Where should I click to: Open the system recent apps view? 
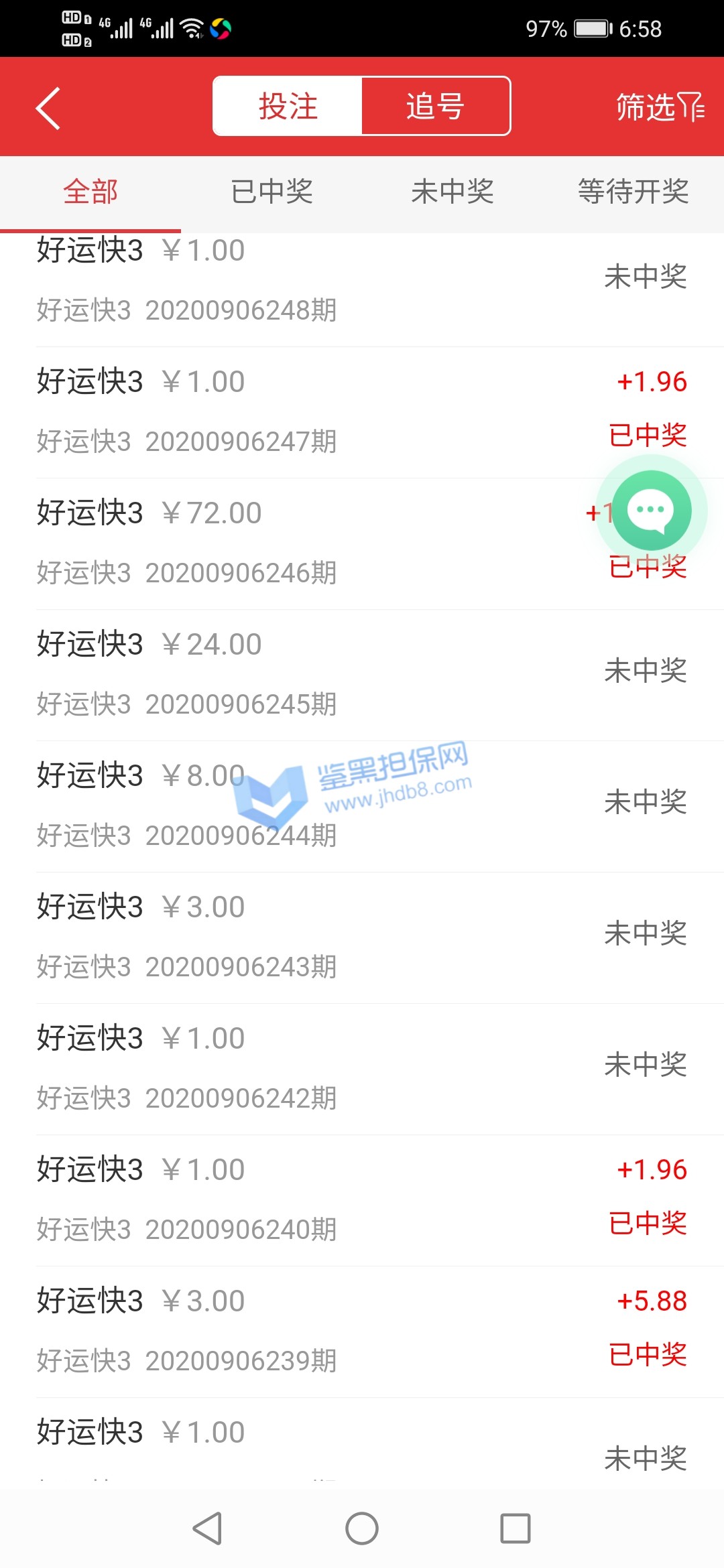515,1528
